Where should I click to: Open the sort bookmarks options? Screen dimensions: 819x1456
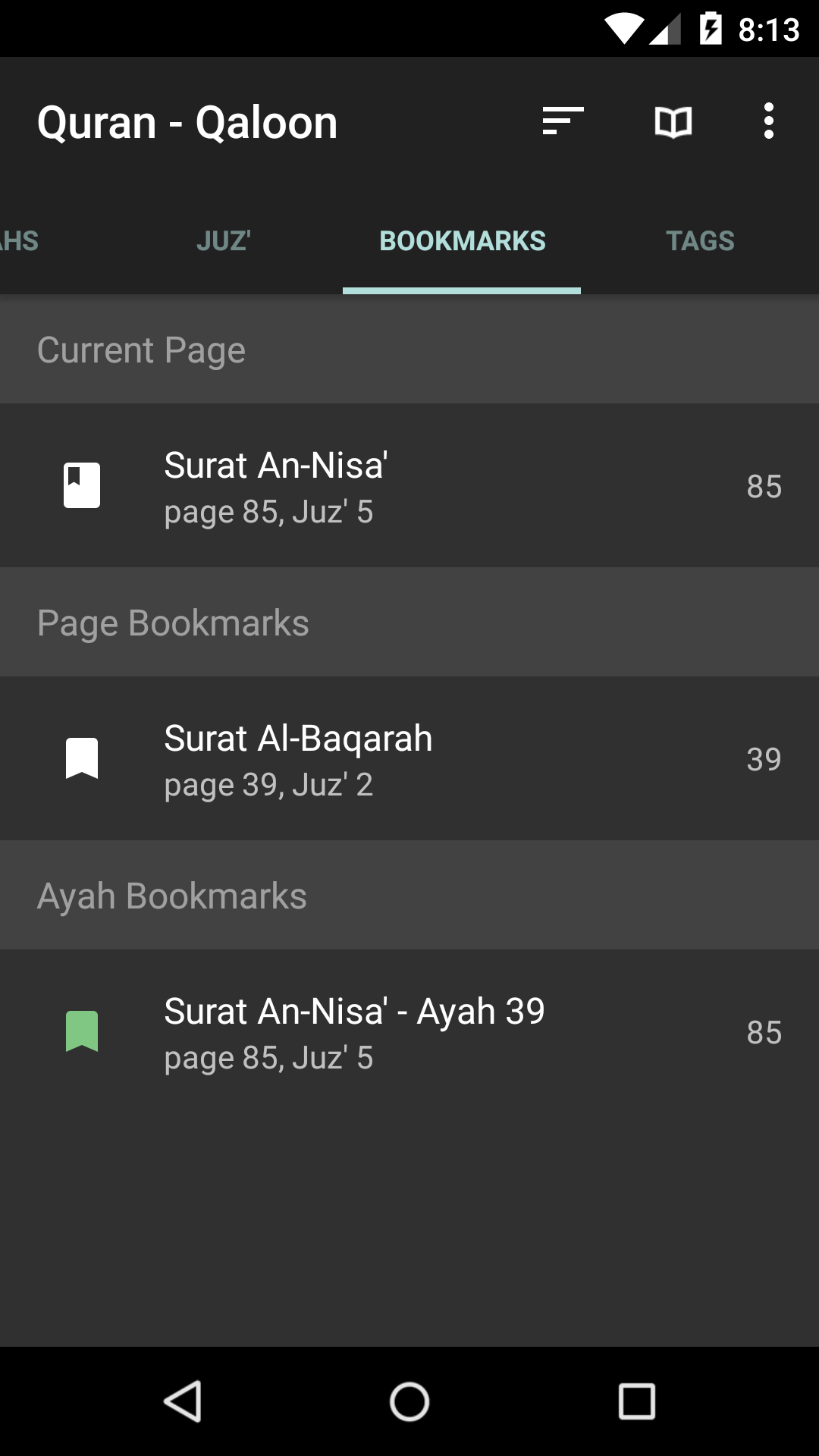(563, 121)
